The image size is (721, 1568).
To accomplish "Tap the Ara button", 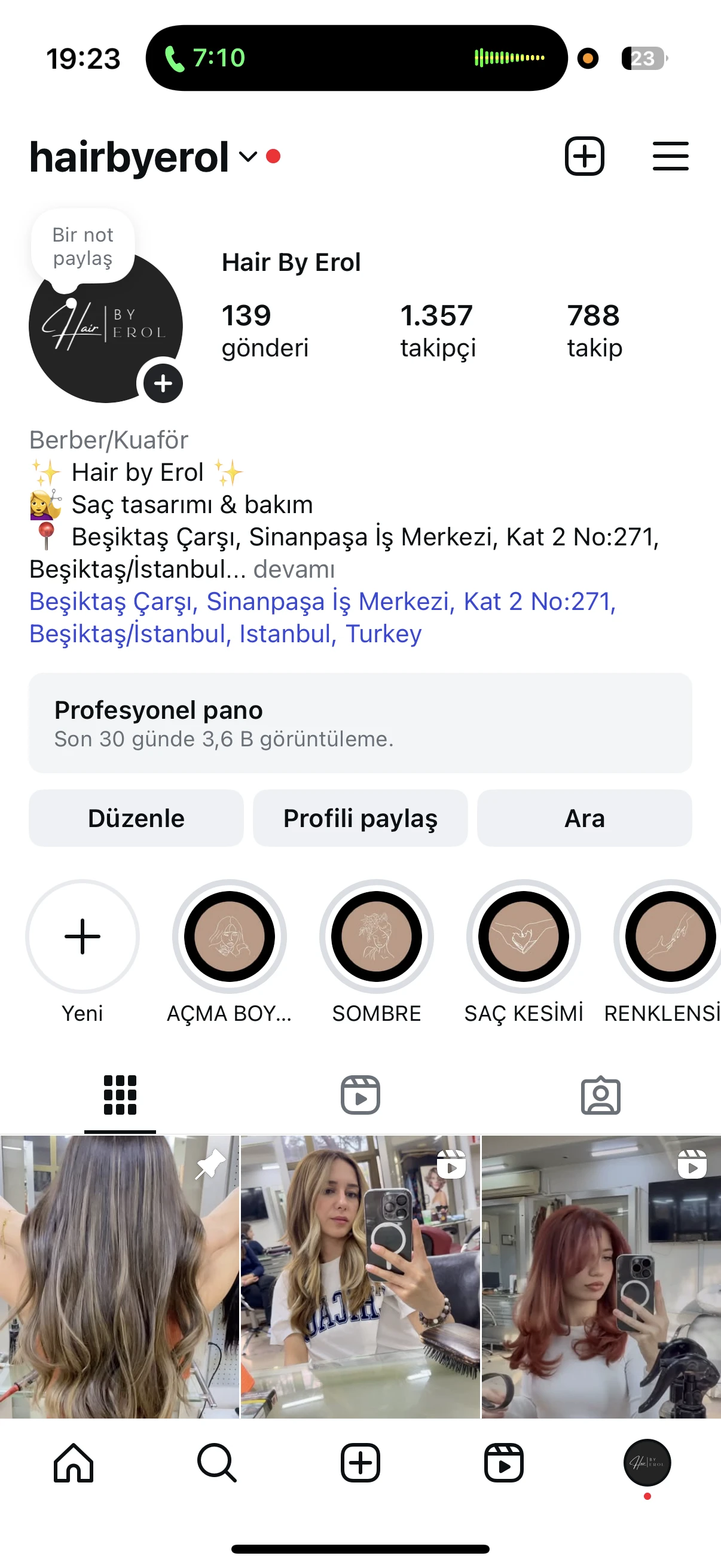I will (584, 818).
